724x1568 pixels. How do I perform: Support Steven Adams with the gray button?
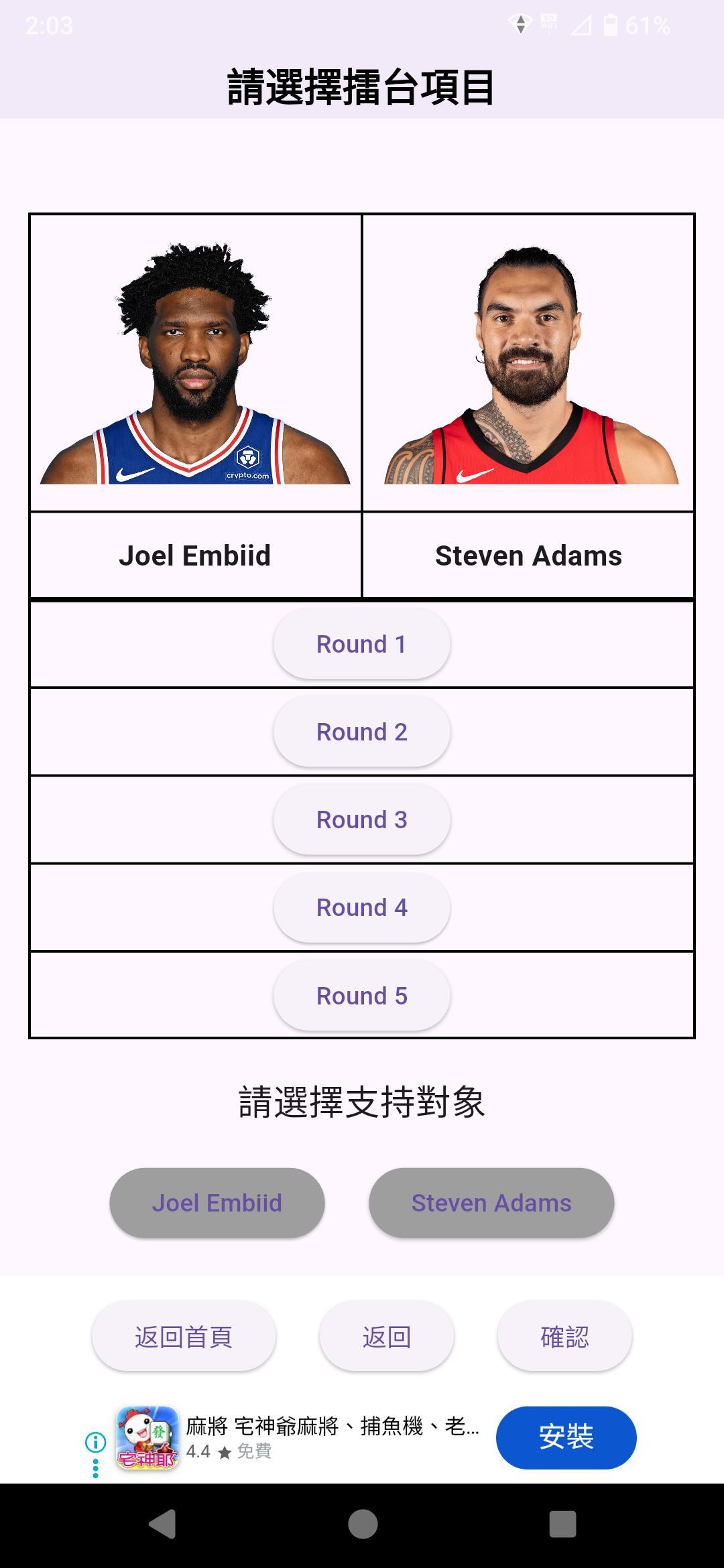[491, 1203]
